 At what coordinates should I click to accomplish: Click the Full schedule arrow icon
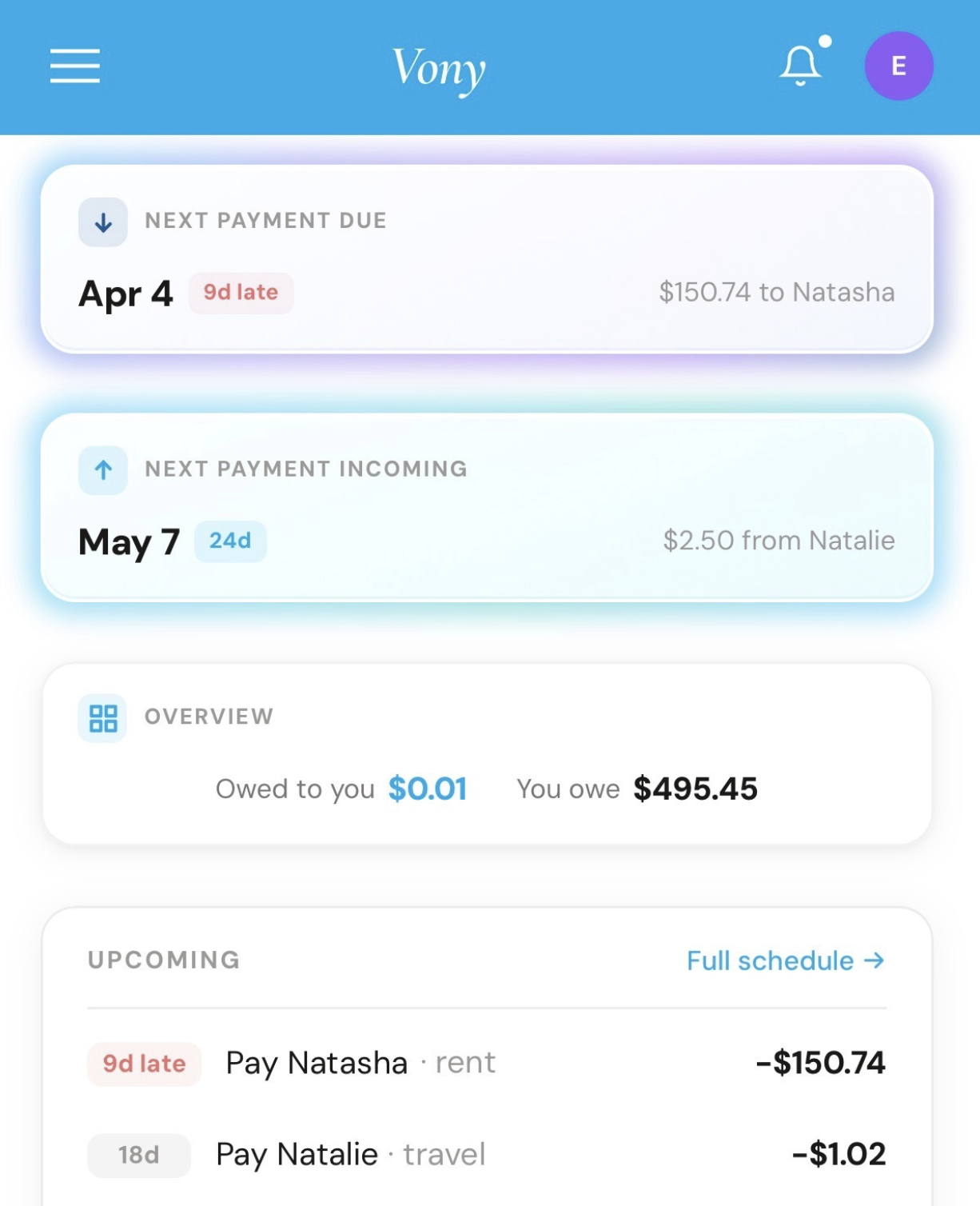[x=876, y=960]
